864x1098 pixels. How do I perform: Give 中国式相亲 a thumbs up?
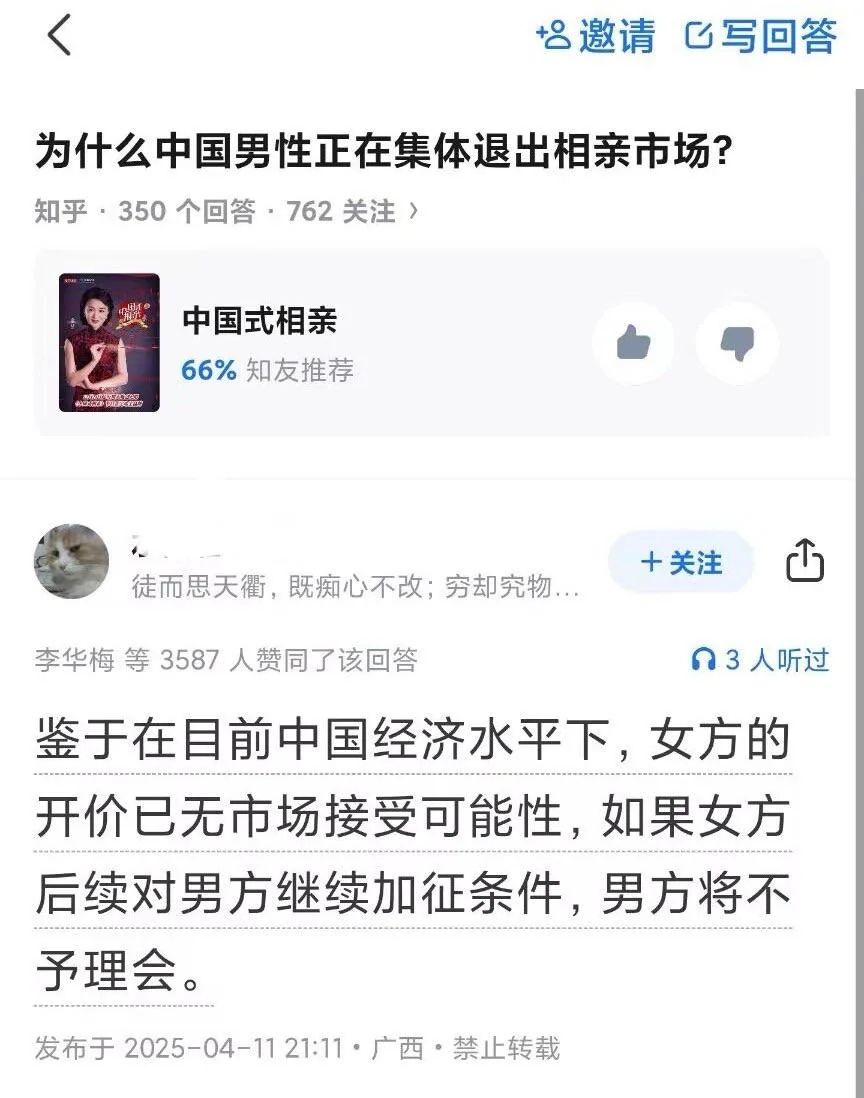633,344
